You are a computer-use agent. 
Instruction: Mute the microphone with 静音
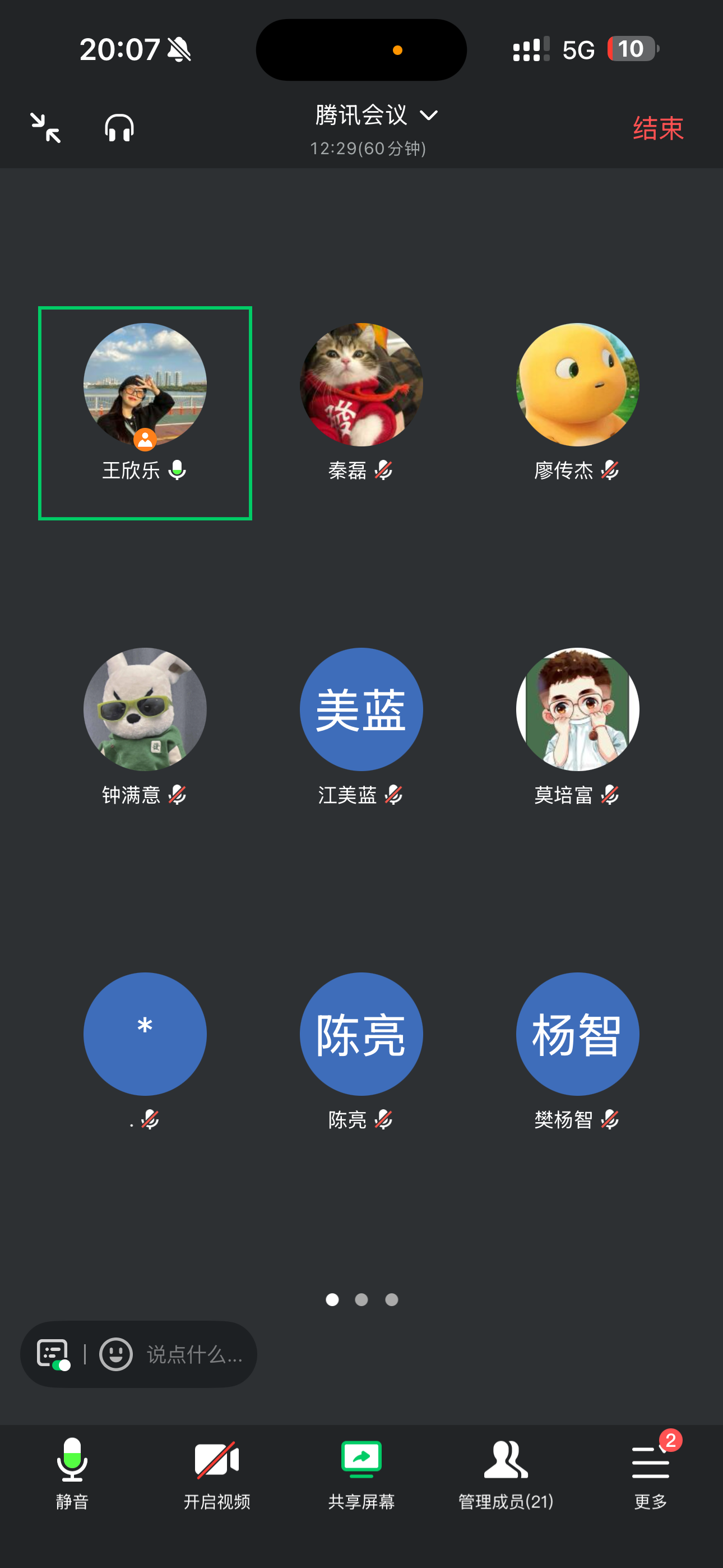pyautogui.click(x=72, y=1473)
